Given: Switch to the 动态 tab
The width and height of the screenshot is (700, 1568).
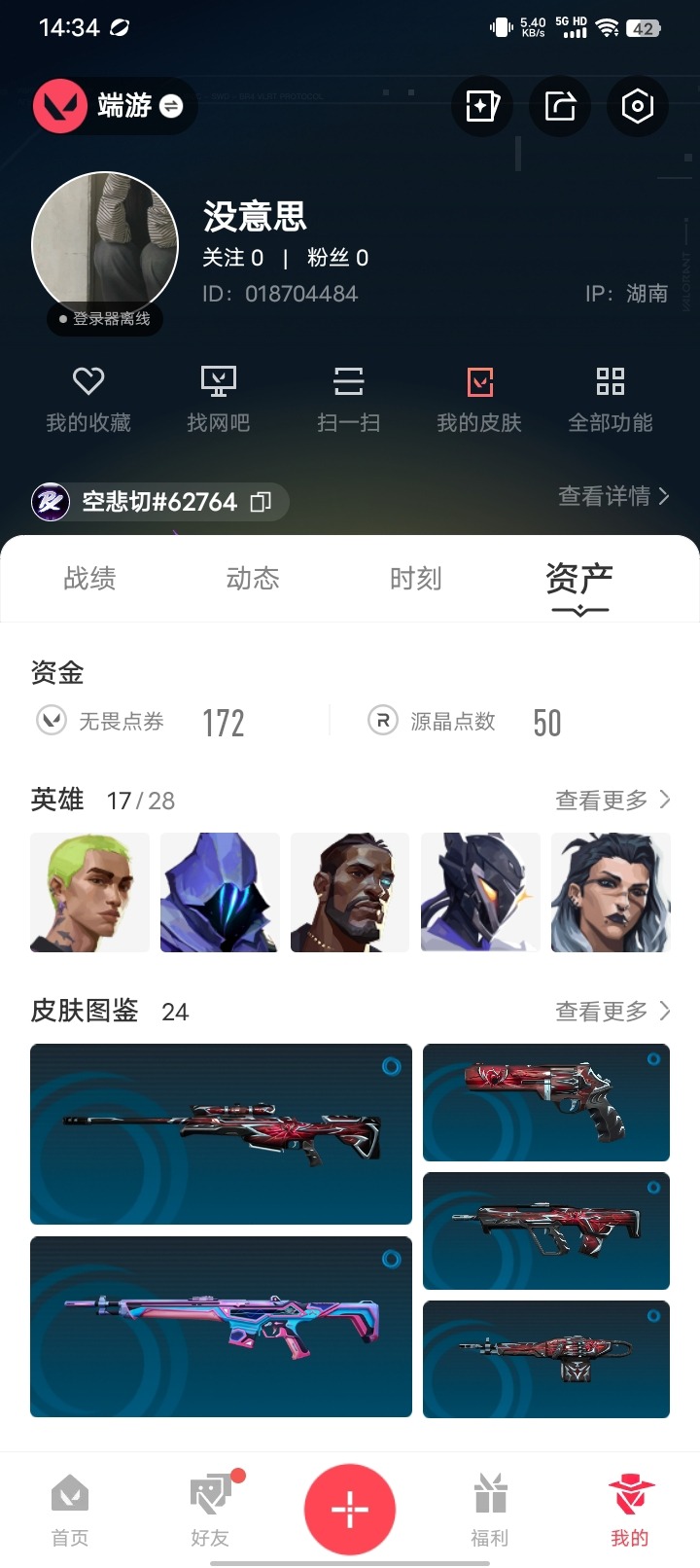Looking at the screenshot, I should point(253,578).
